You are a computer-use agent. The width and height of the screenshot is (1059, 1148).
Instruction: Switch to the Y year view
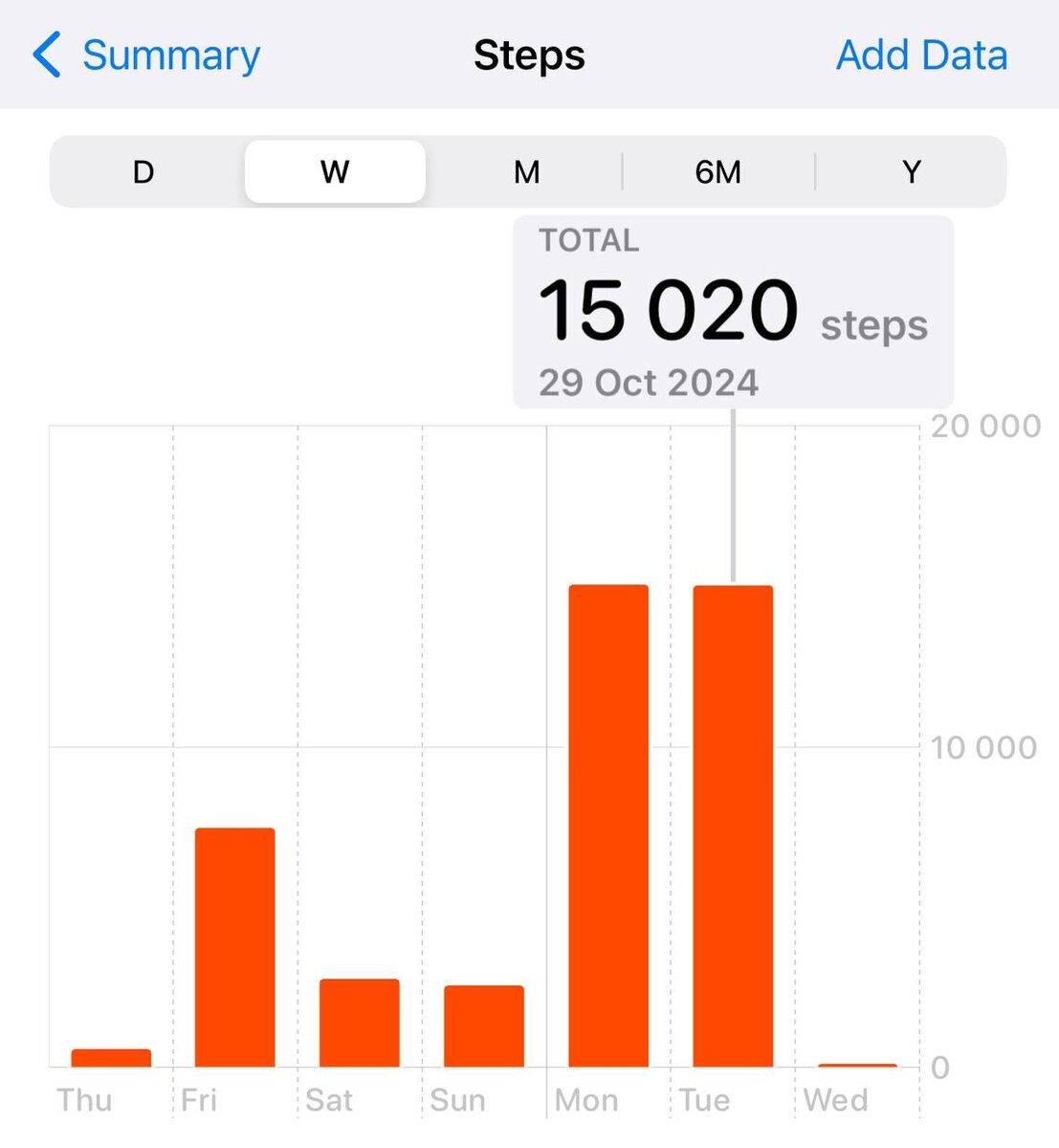(911, 172)
